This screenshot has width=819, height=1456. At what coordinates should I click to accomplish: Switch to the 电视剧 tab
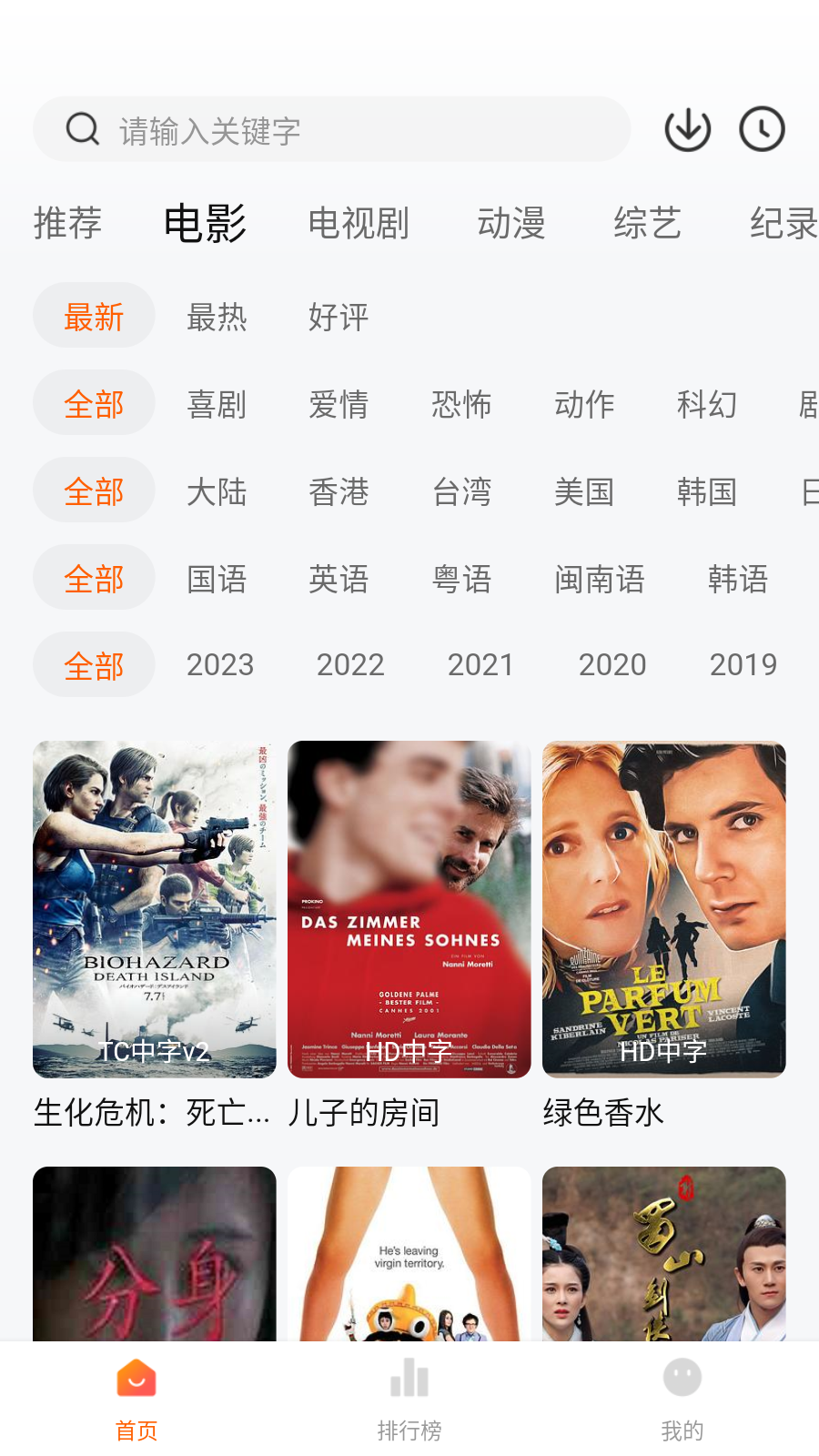click(x=359, y=223)
